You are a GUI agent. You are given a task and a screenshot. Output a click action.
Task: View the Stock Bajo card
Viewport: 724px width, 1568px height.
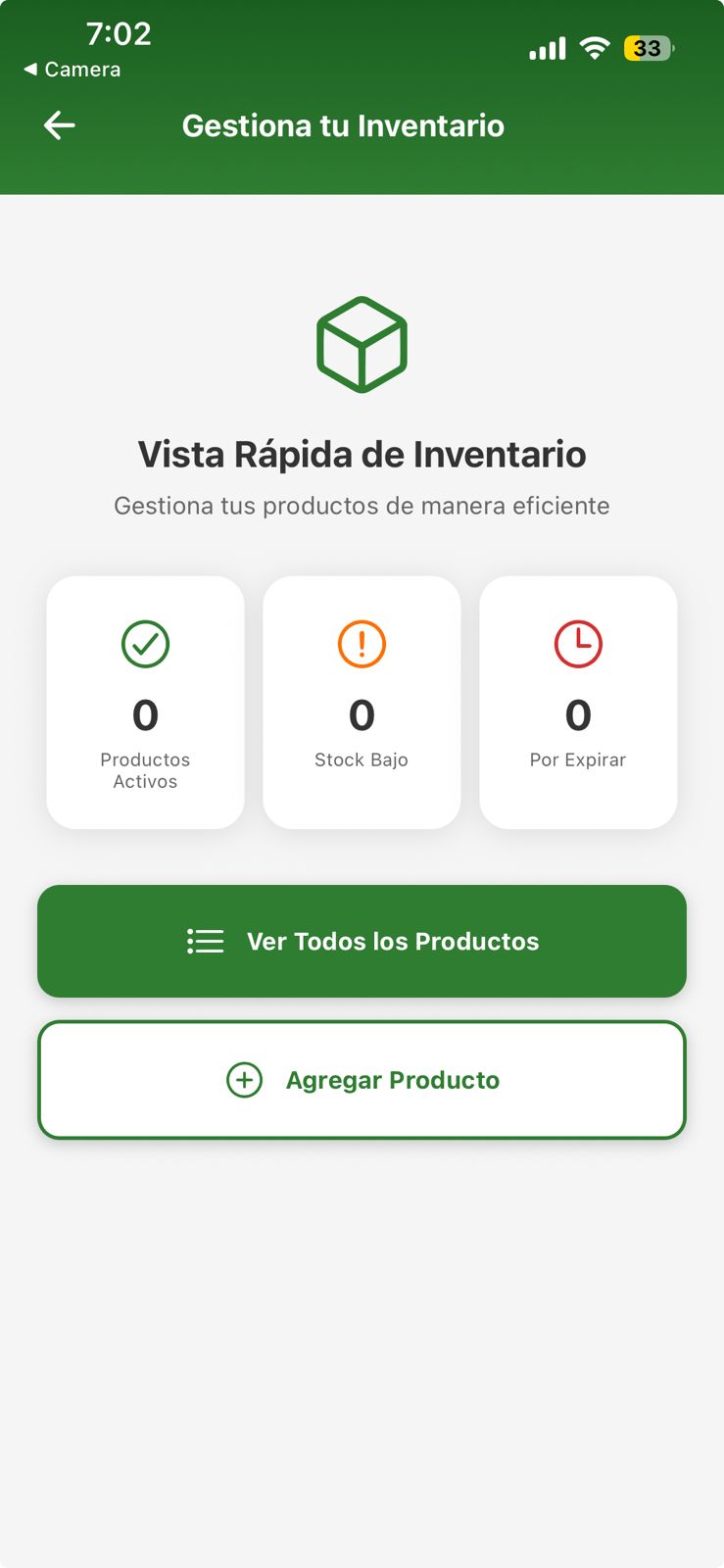pyautogui.click(x=362, y=703)
